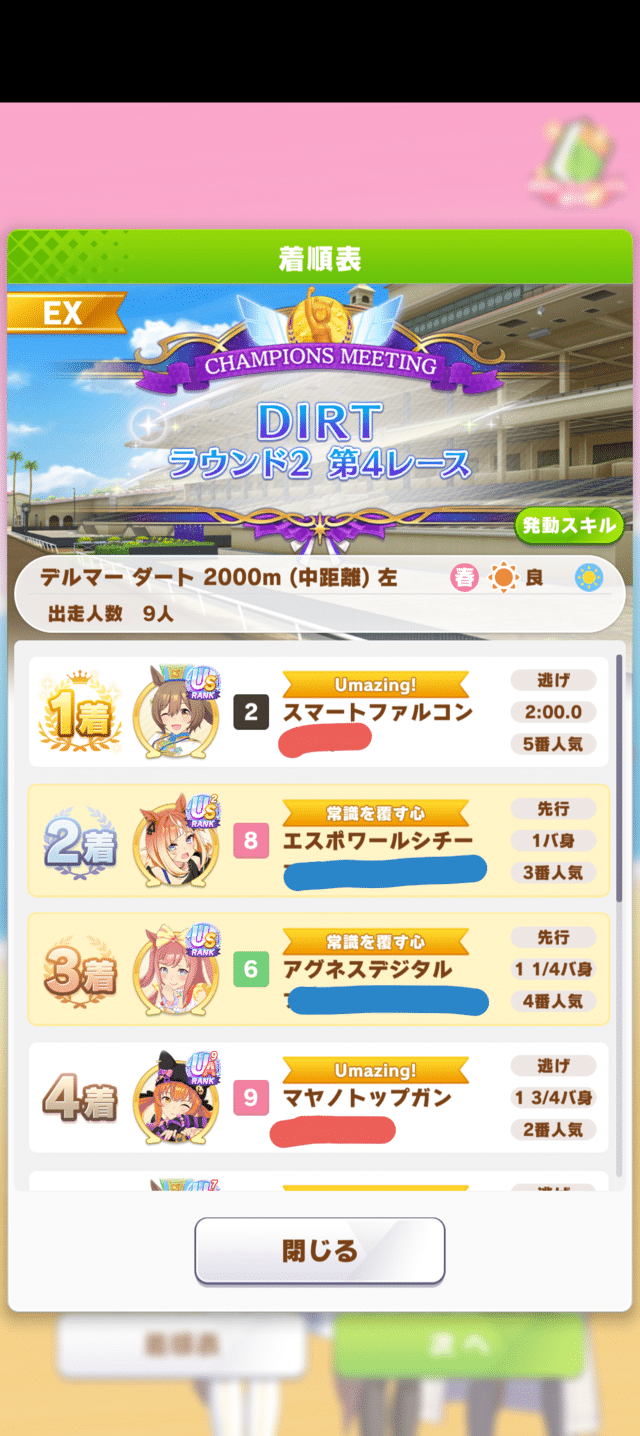
Task: Close the results with 閉じる button
Action: pos(319,1250)
